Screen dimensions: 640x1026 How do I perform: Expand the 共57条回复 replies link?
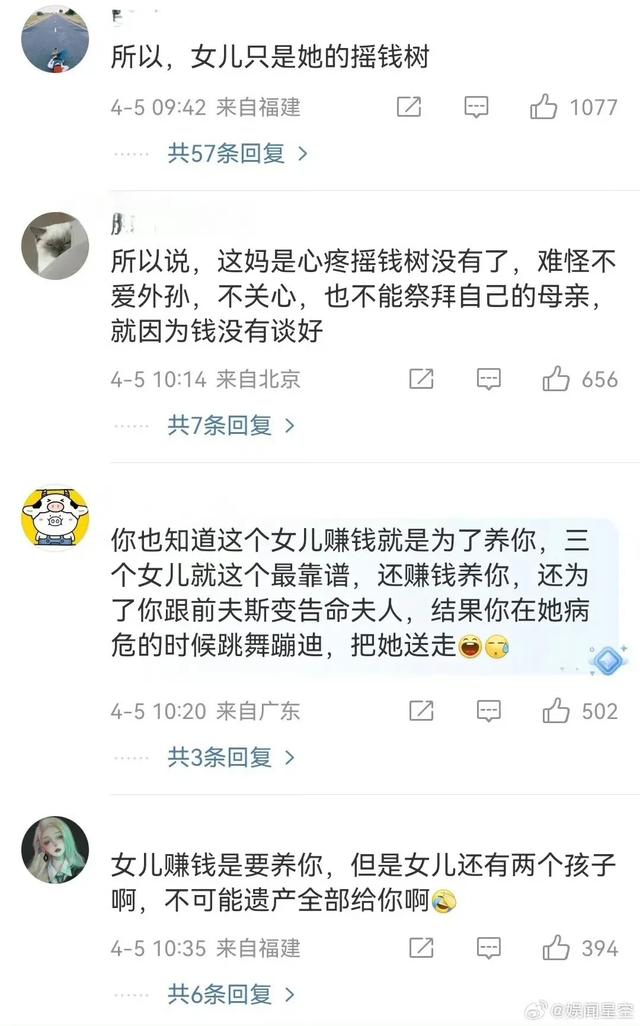pos(238,153)
